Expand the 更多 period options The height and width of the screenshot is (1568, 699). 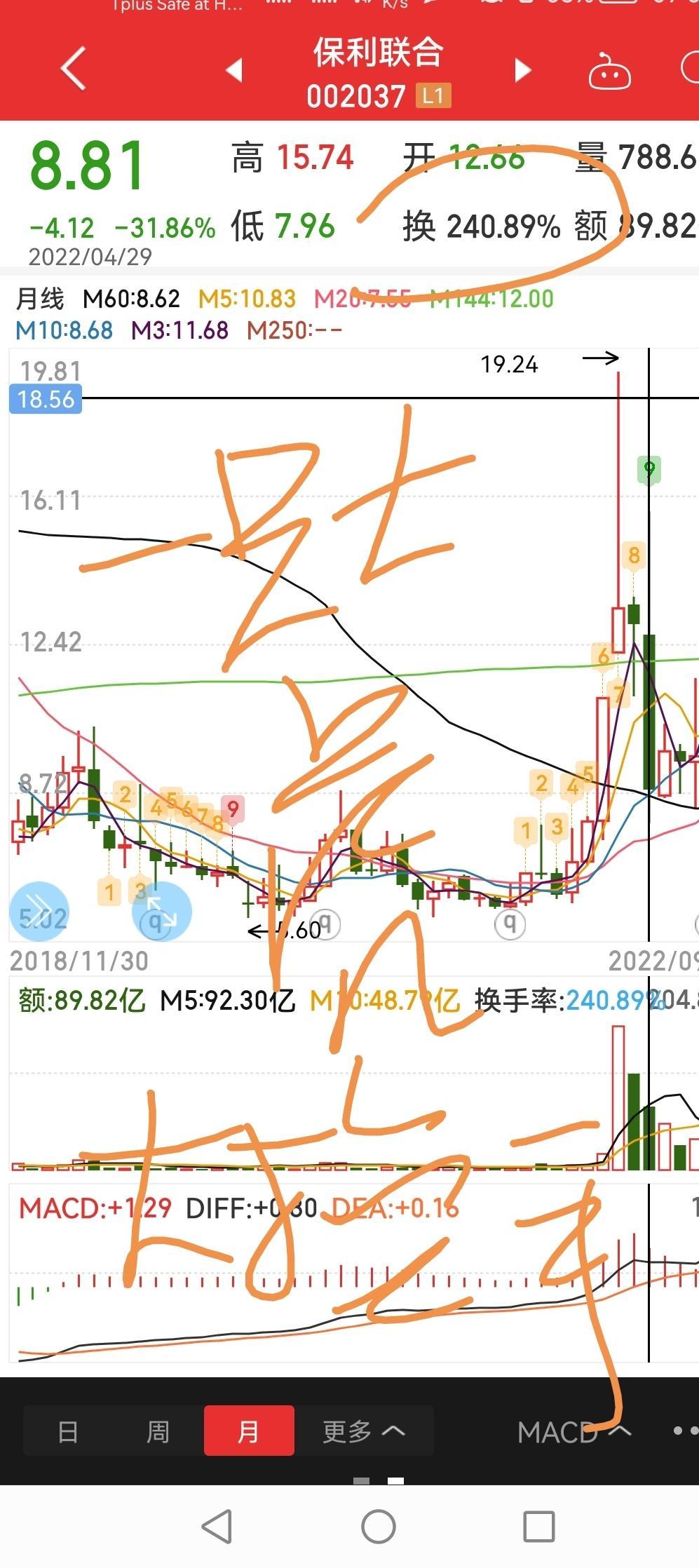point(364,1431)
